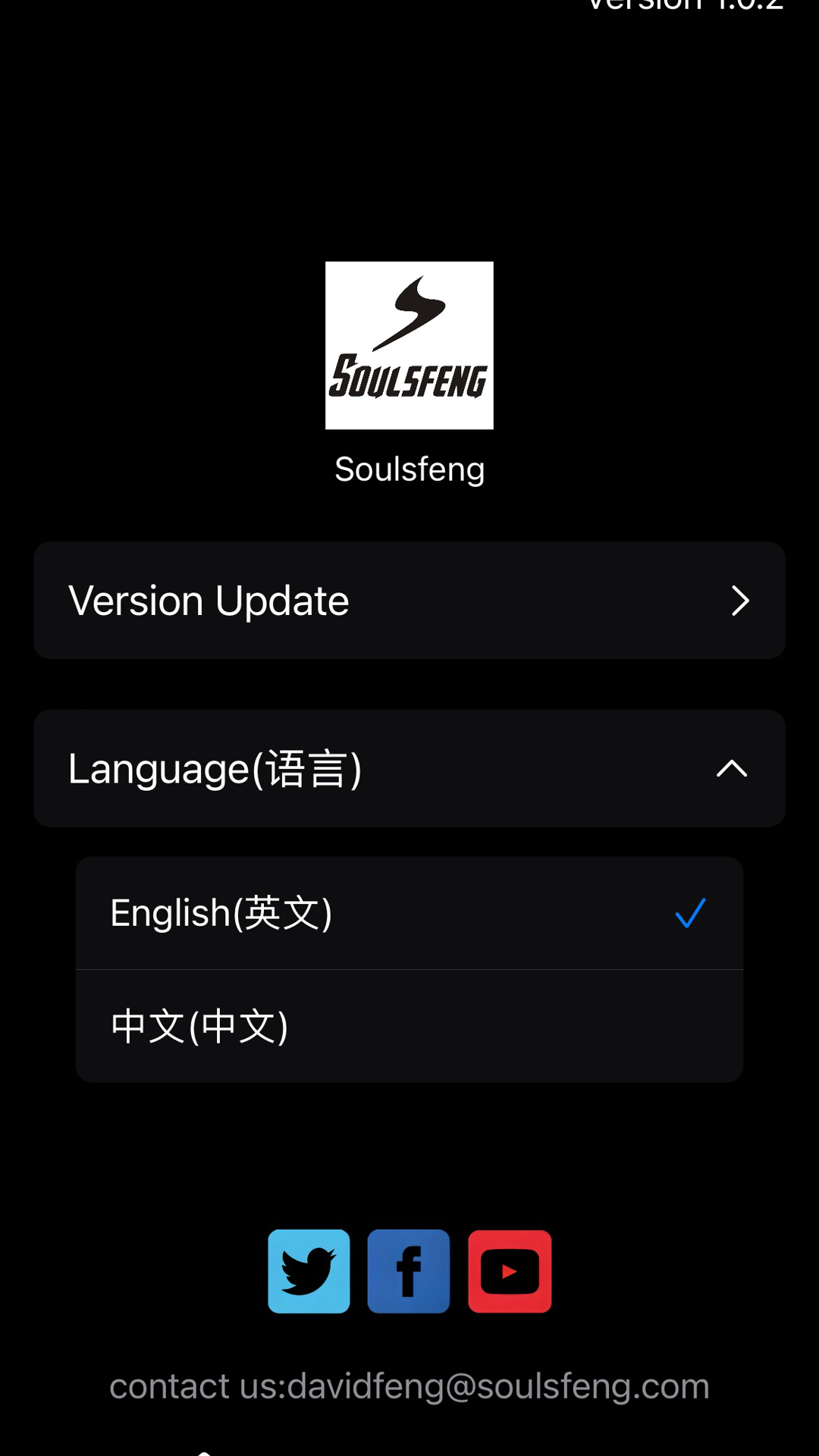
Task: Open the Twitter page
Action: [309, 1271]
